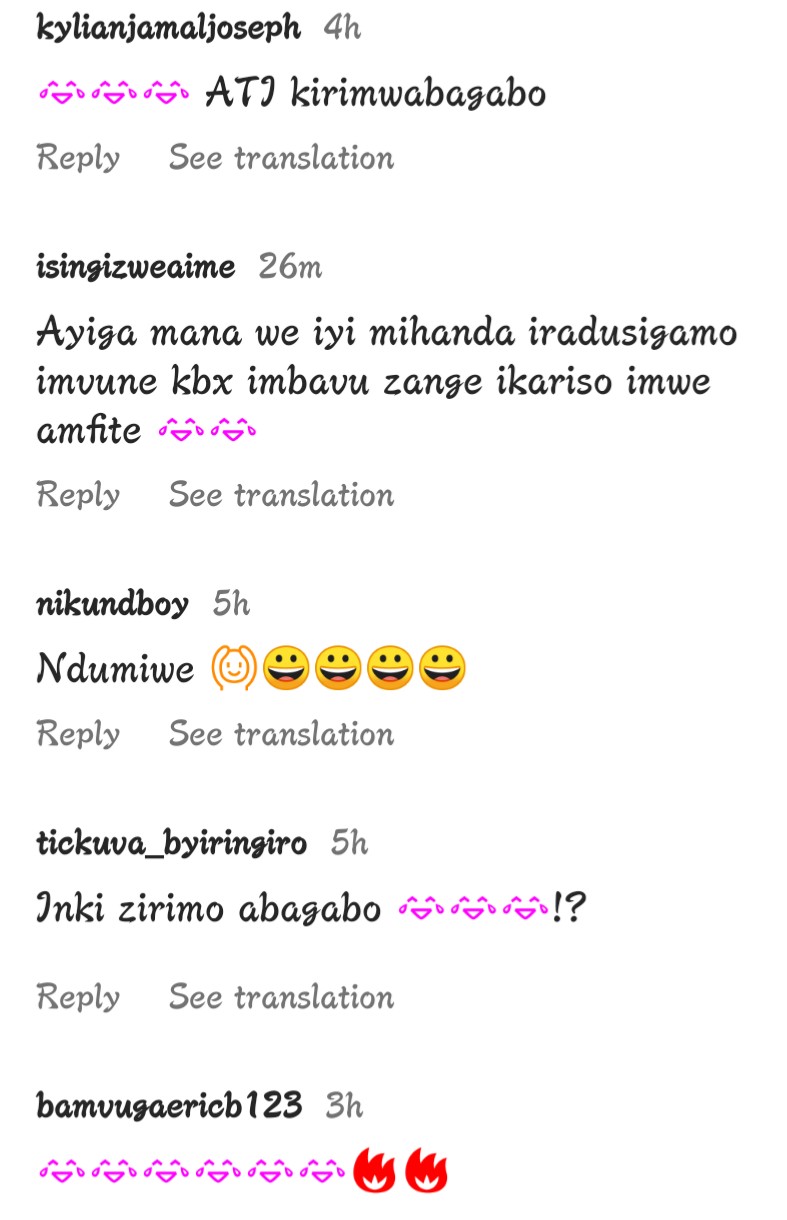Open kylianjamaljoseph's profile
The image size is (787, 1220).
point(168,28)
